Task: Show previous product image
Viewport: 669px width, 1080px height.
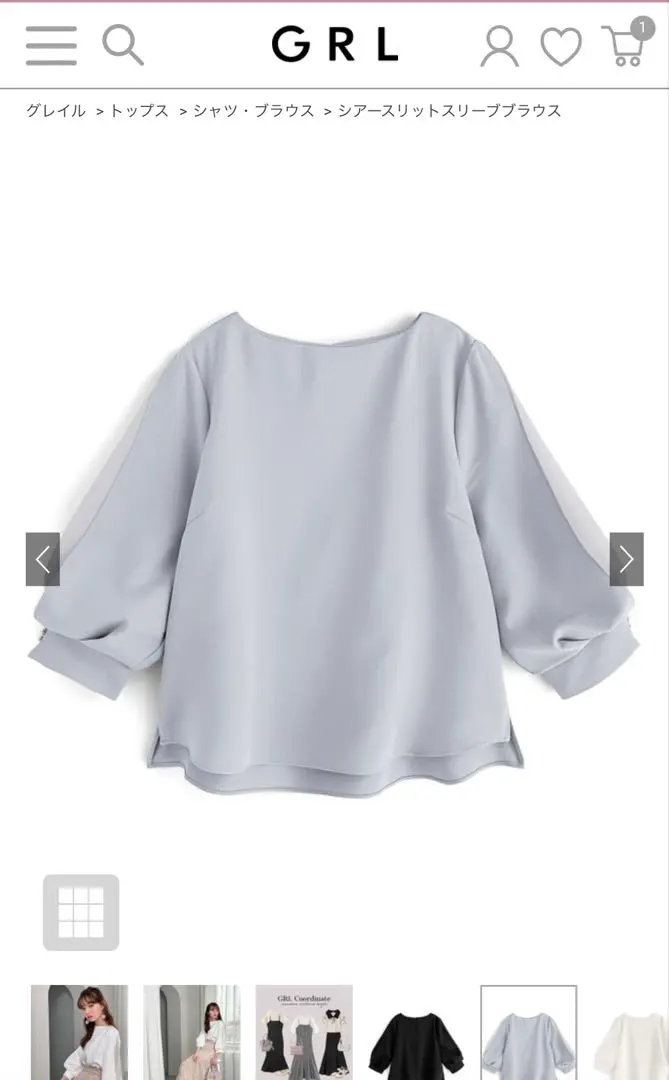Action: click(x=42, y=559)
